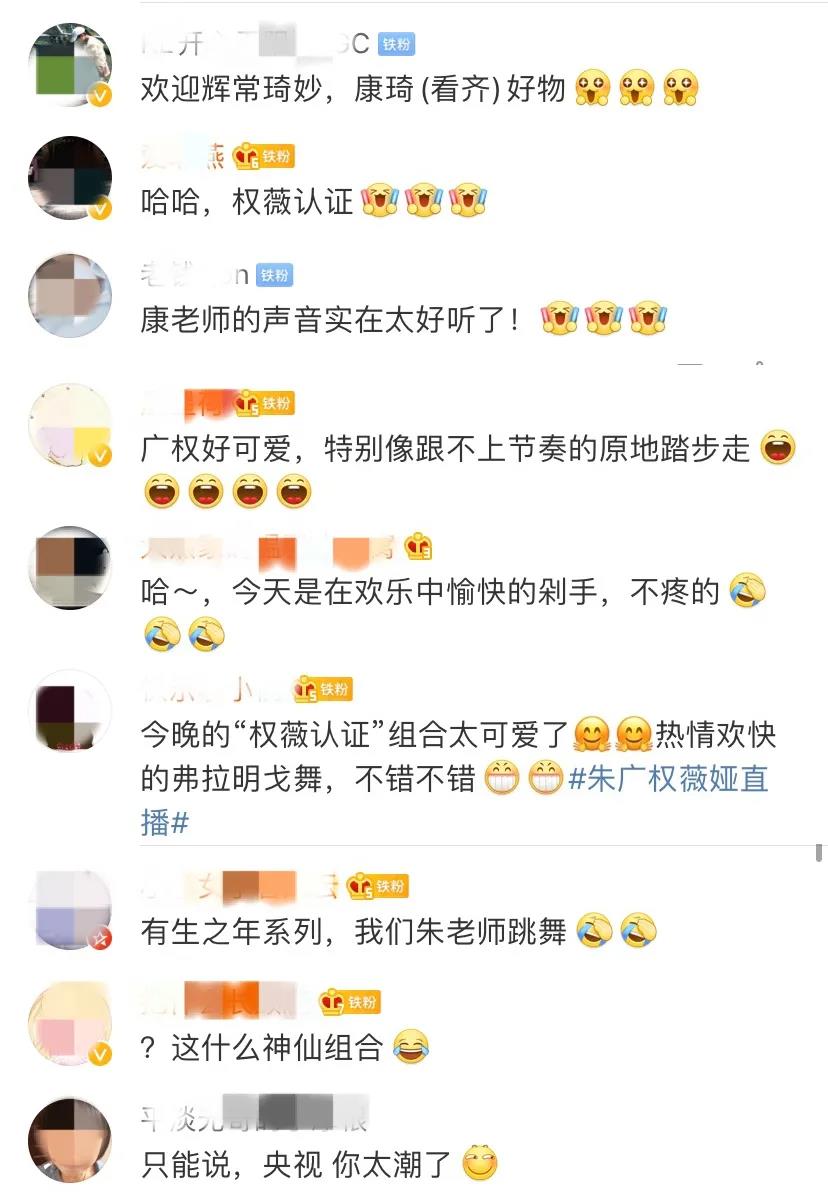
Task: Click the red star badge on the 有生之年 commenter's avatar
Action: pyautogui.click(x=99, y=939)
